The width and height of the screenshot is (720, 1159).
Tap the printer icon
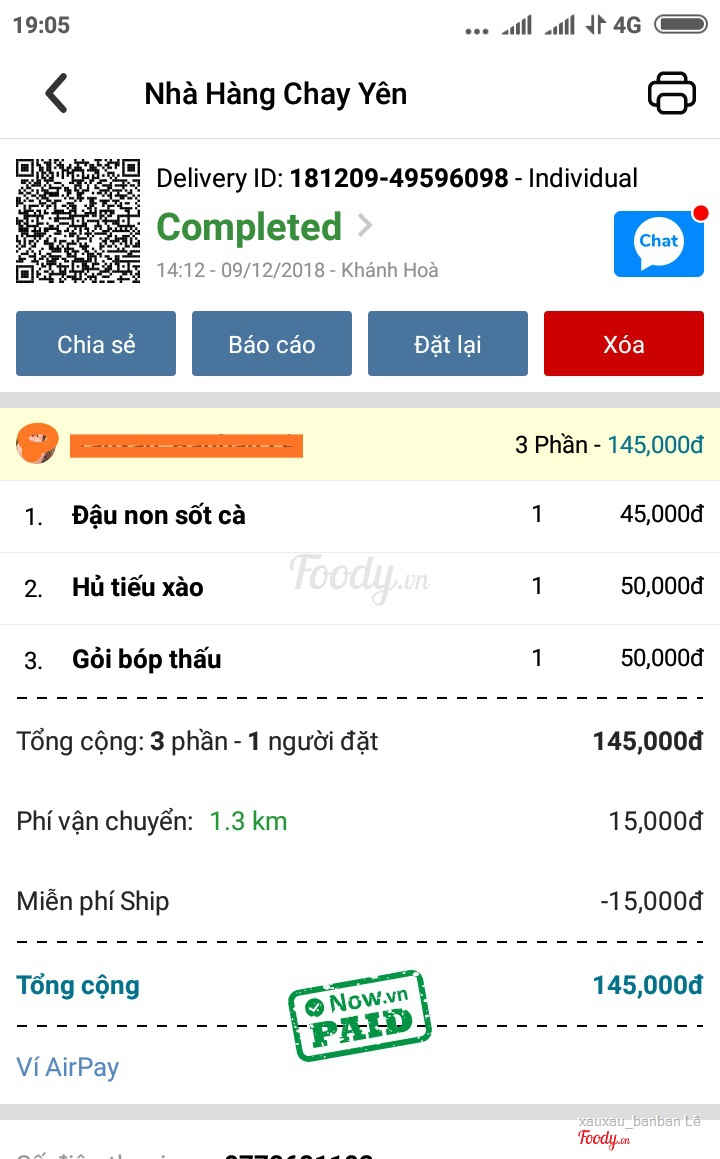(671, 94)
